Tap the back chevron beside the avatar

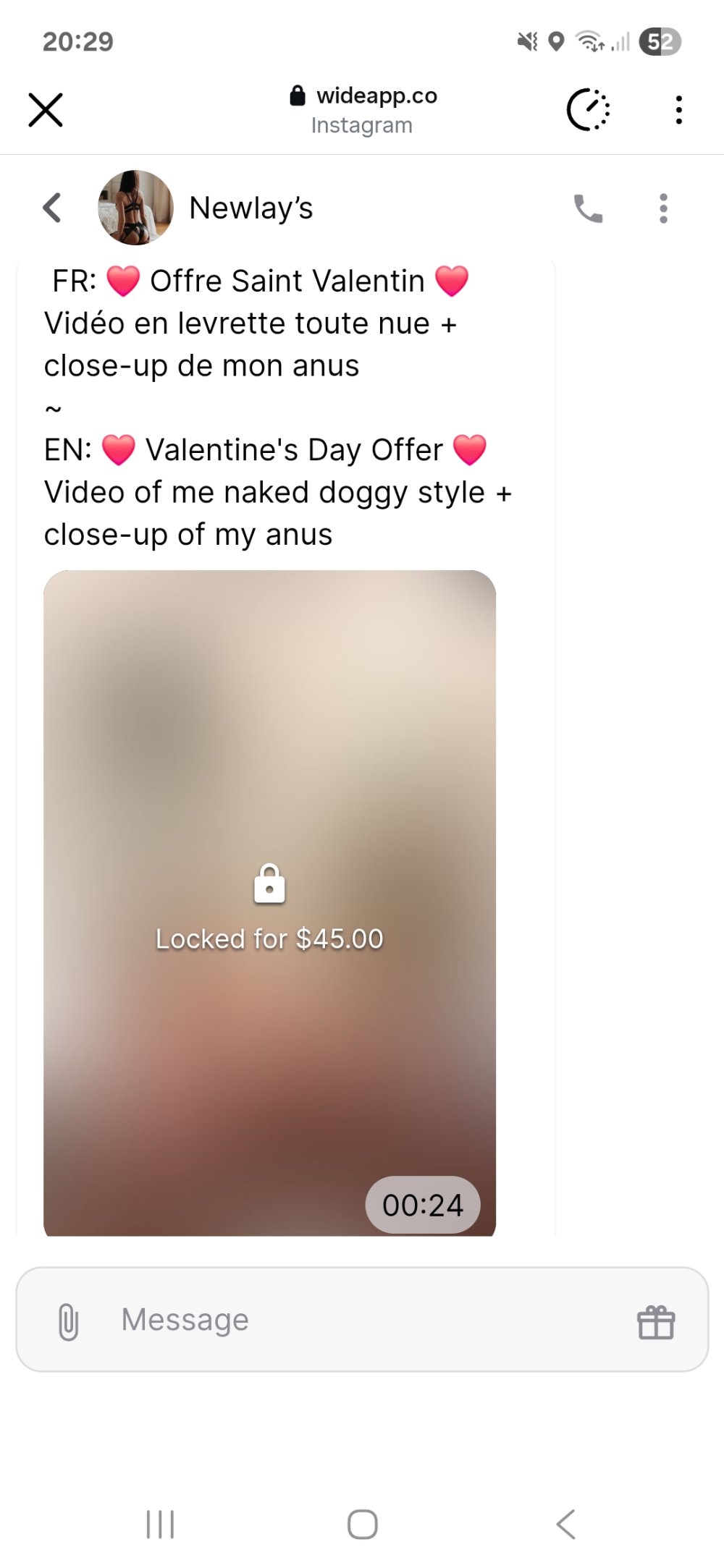(51, 208)
